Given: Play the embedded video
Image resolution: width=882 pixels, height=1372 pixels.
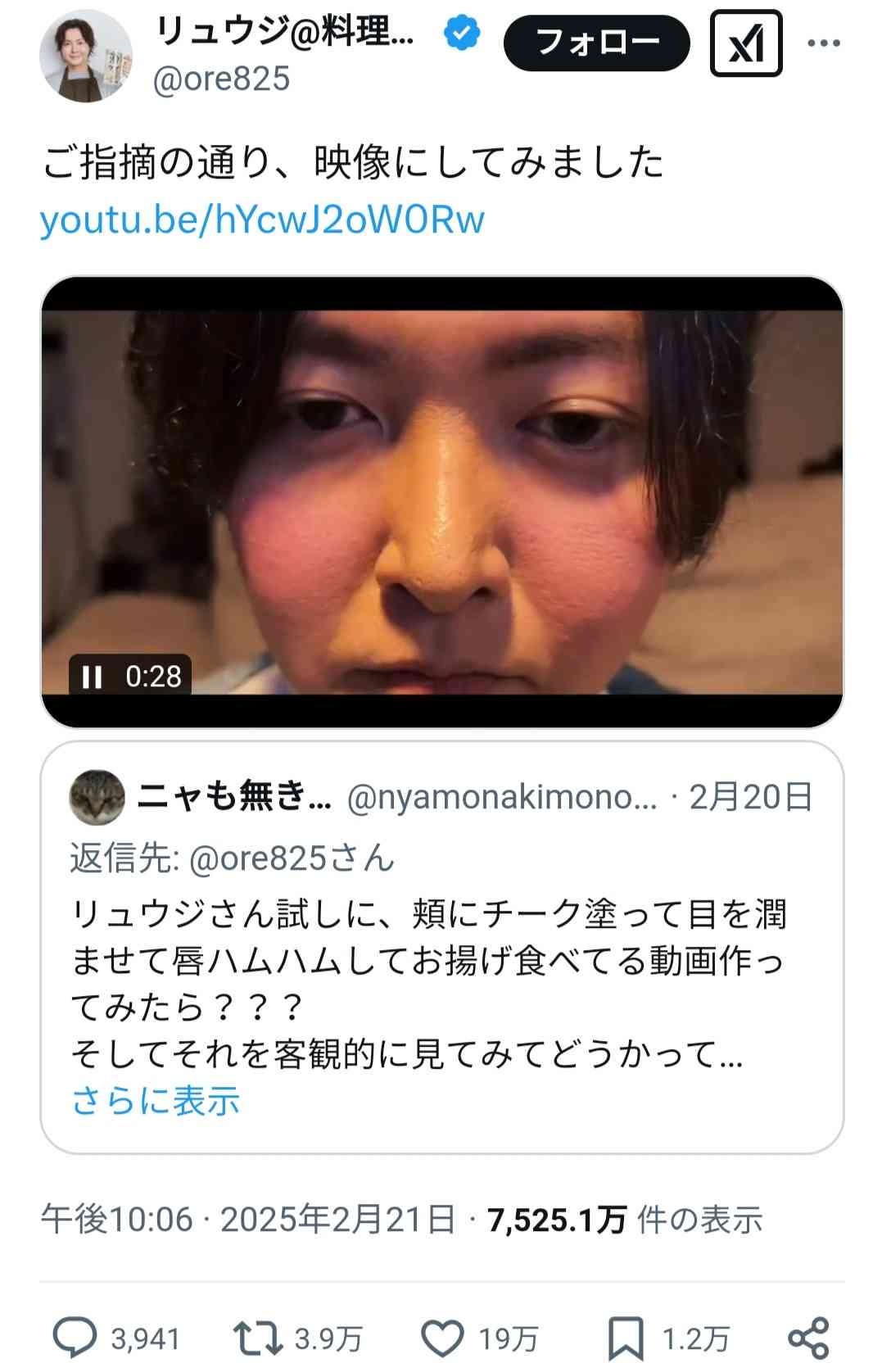Looking at the screenshot, I should point(441,501).
